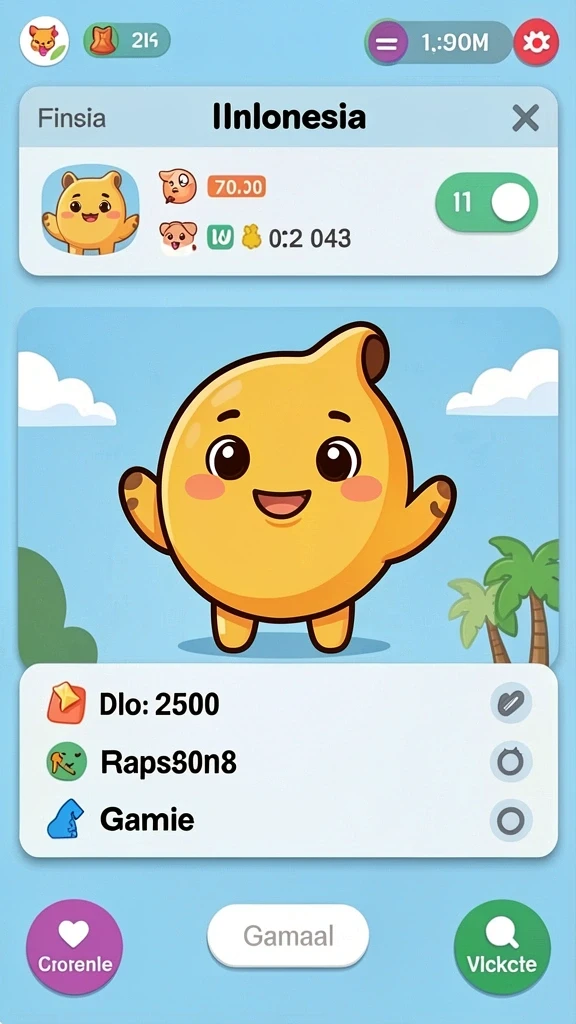576x1024 pixels.
Task: Select the Dlo: 2500 row
Action: click(x=289, y=704)
